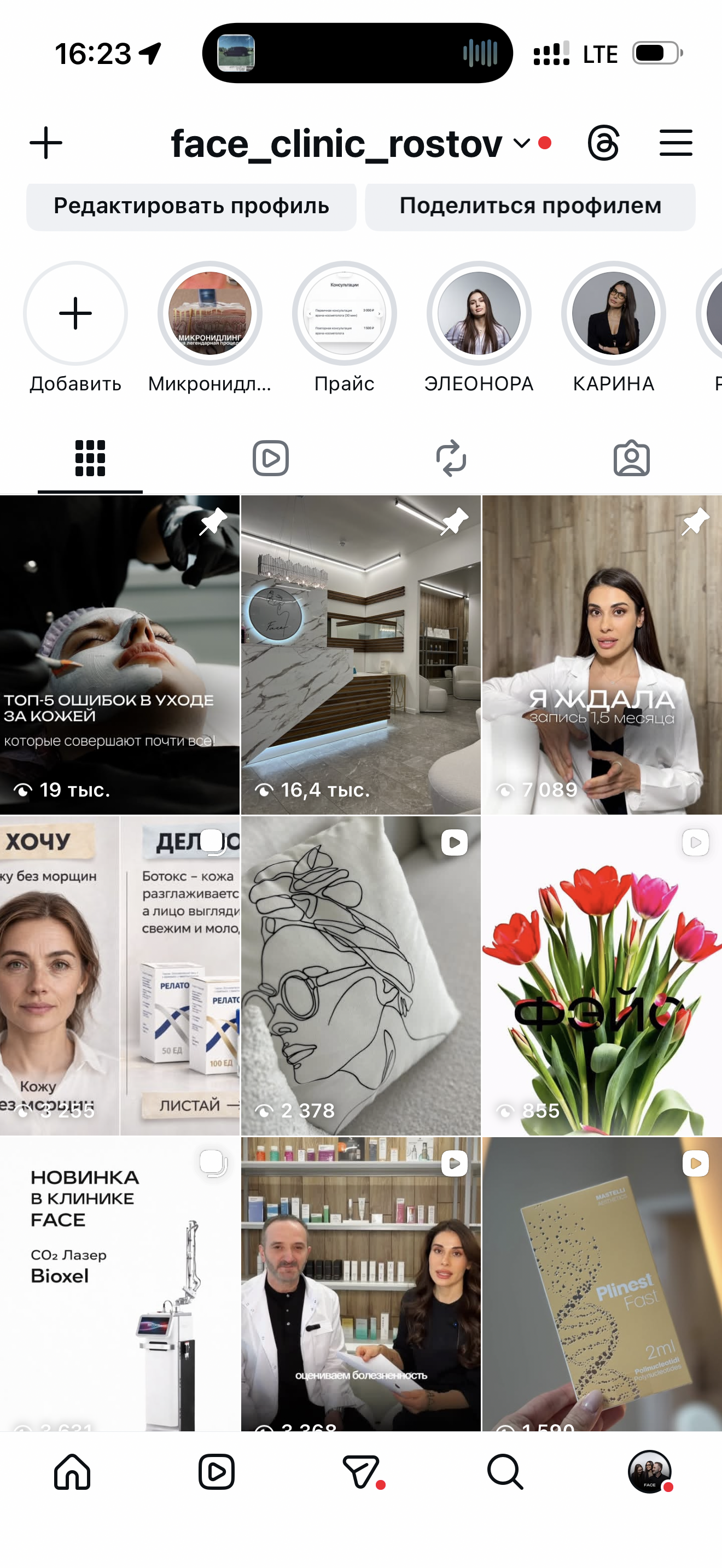Viewport: 722px width, 1568px height.
Task: Switch to the Reels tab of profile
Action: pyautogui.click(x=270, y=458)
